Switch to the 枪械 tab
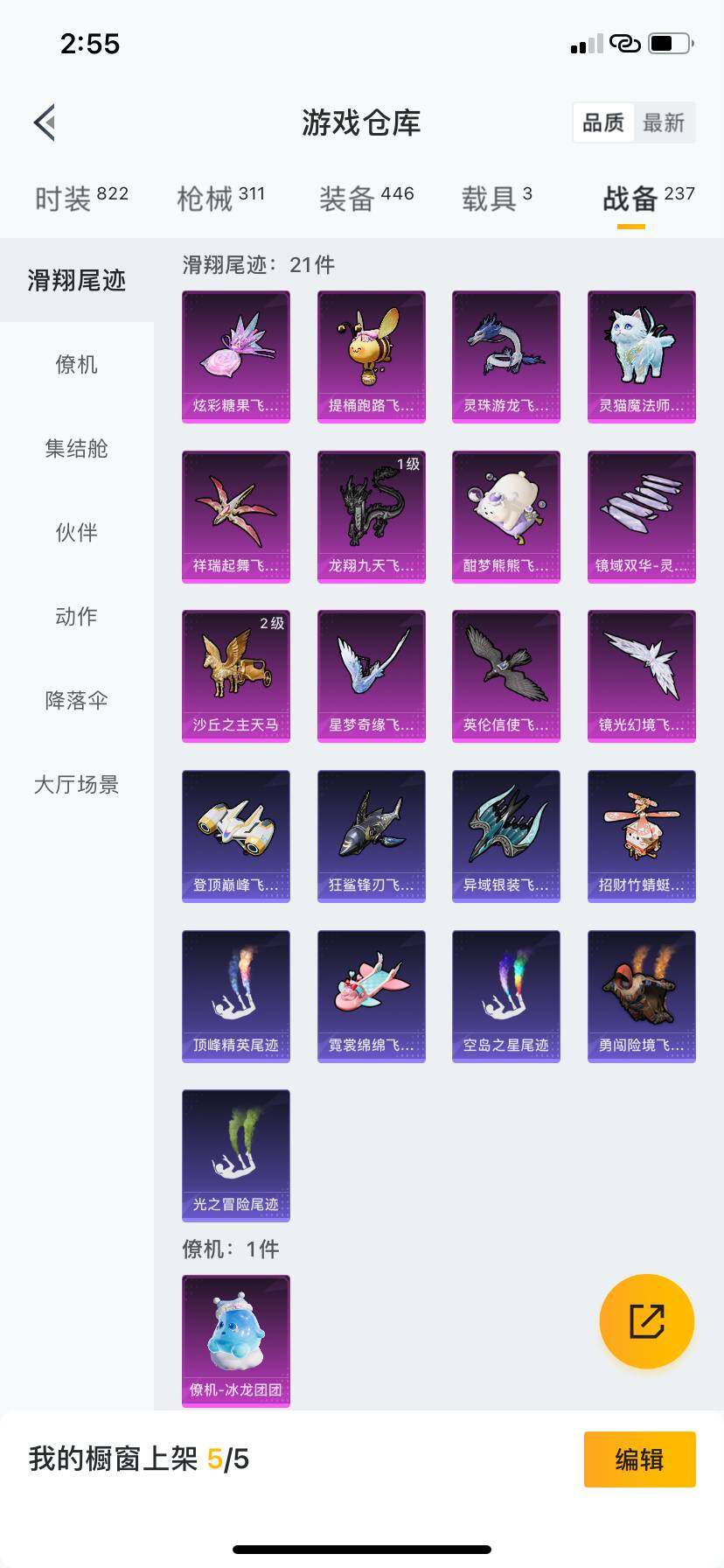Screen dimensions: 724x1568 click(x=220, y=199)
